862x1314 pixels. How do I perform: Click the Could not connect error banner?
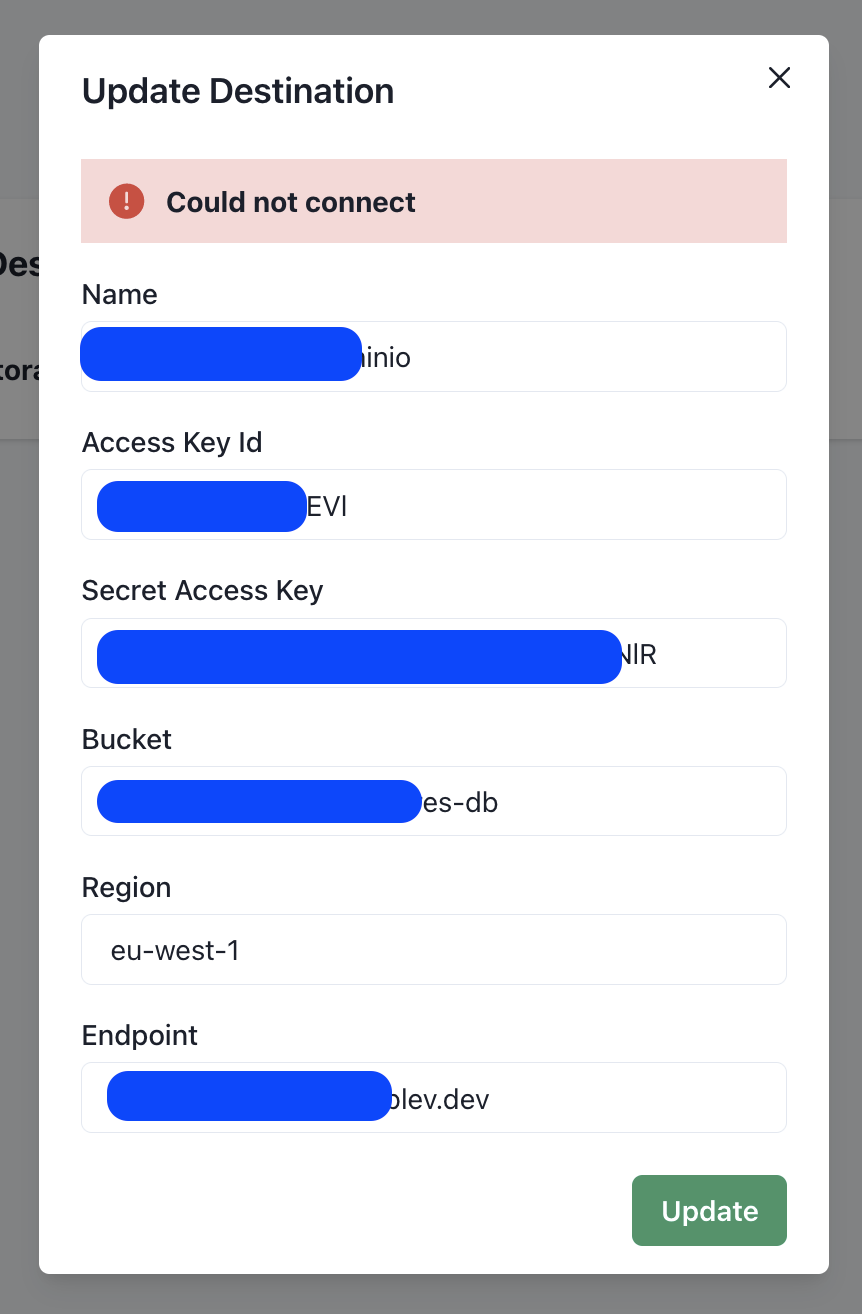coord(433,201)
